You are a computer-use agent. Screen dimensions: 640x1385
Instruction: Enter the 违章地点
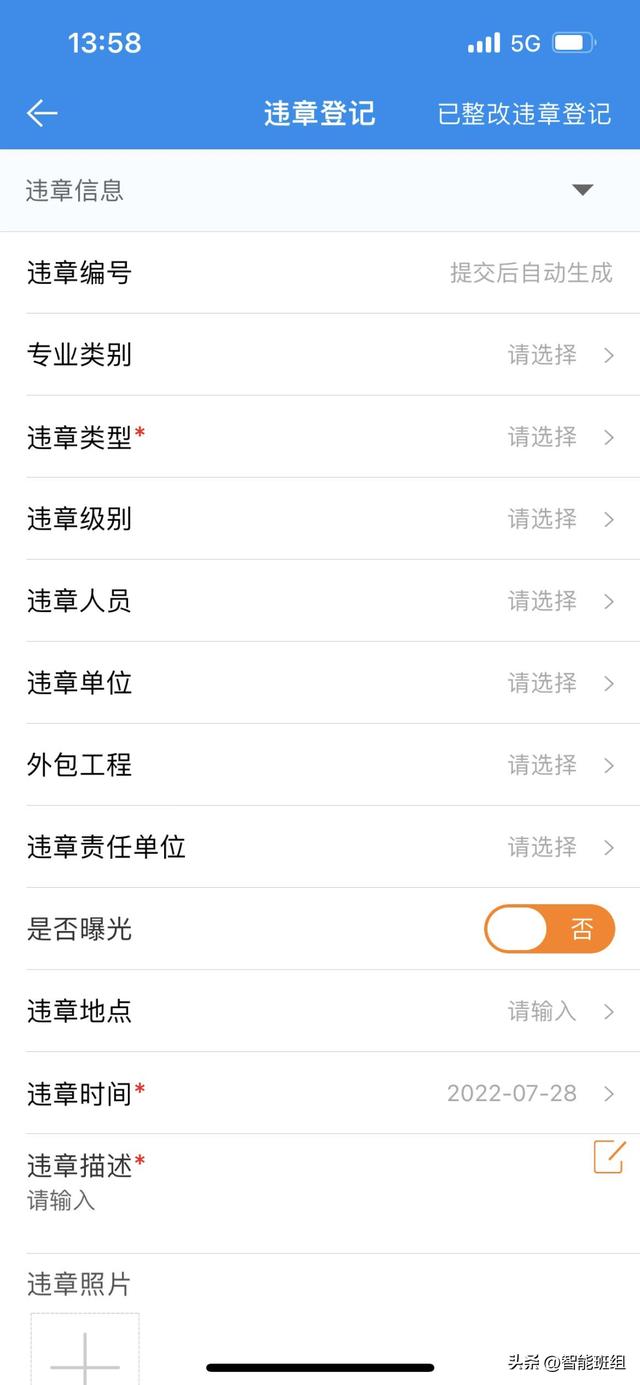pyautogui.click(x=558, y=1011)
